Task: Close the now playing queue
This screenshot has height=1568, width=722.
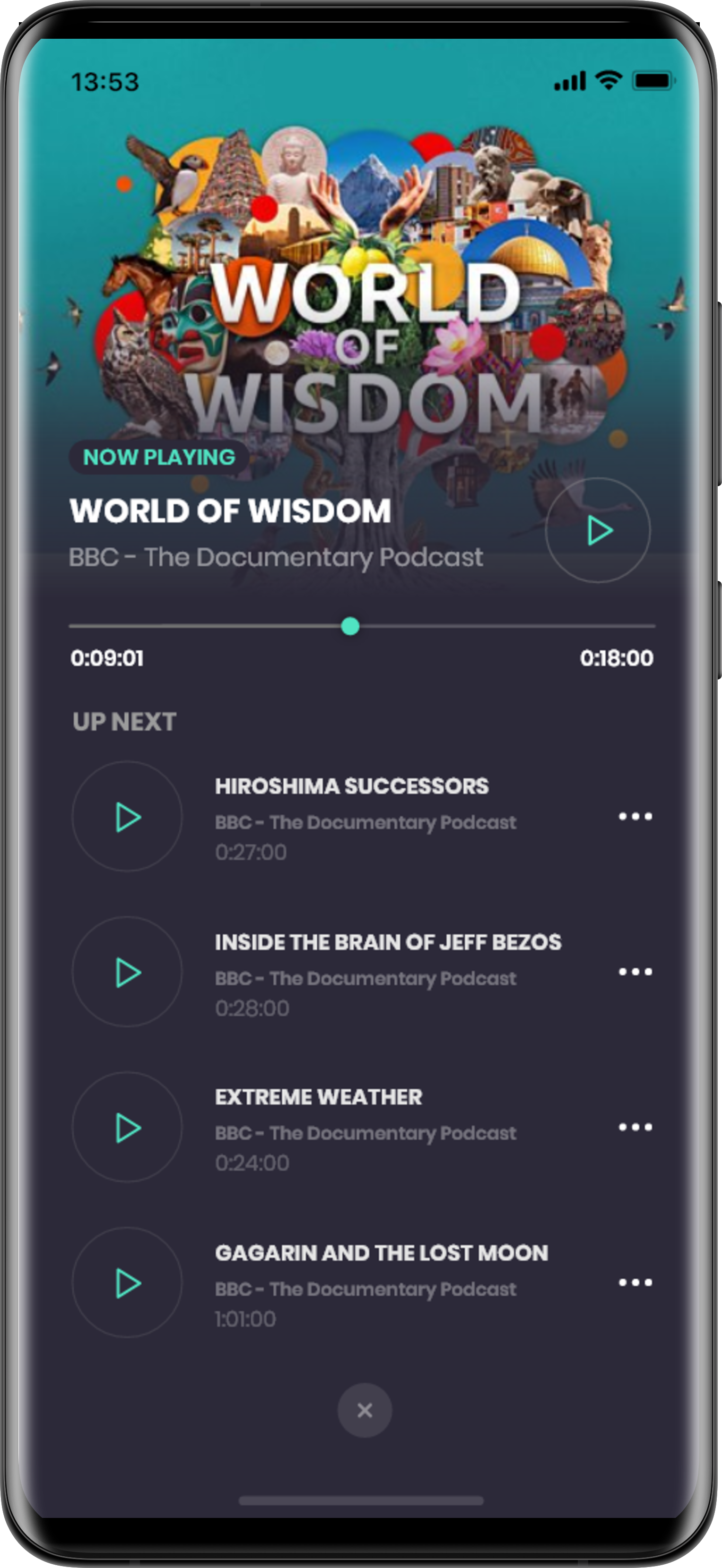Action: tap(365, 1410)
